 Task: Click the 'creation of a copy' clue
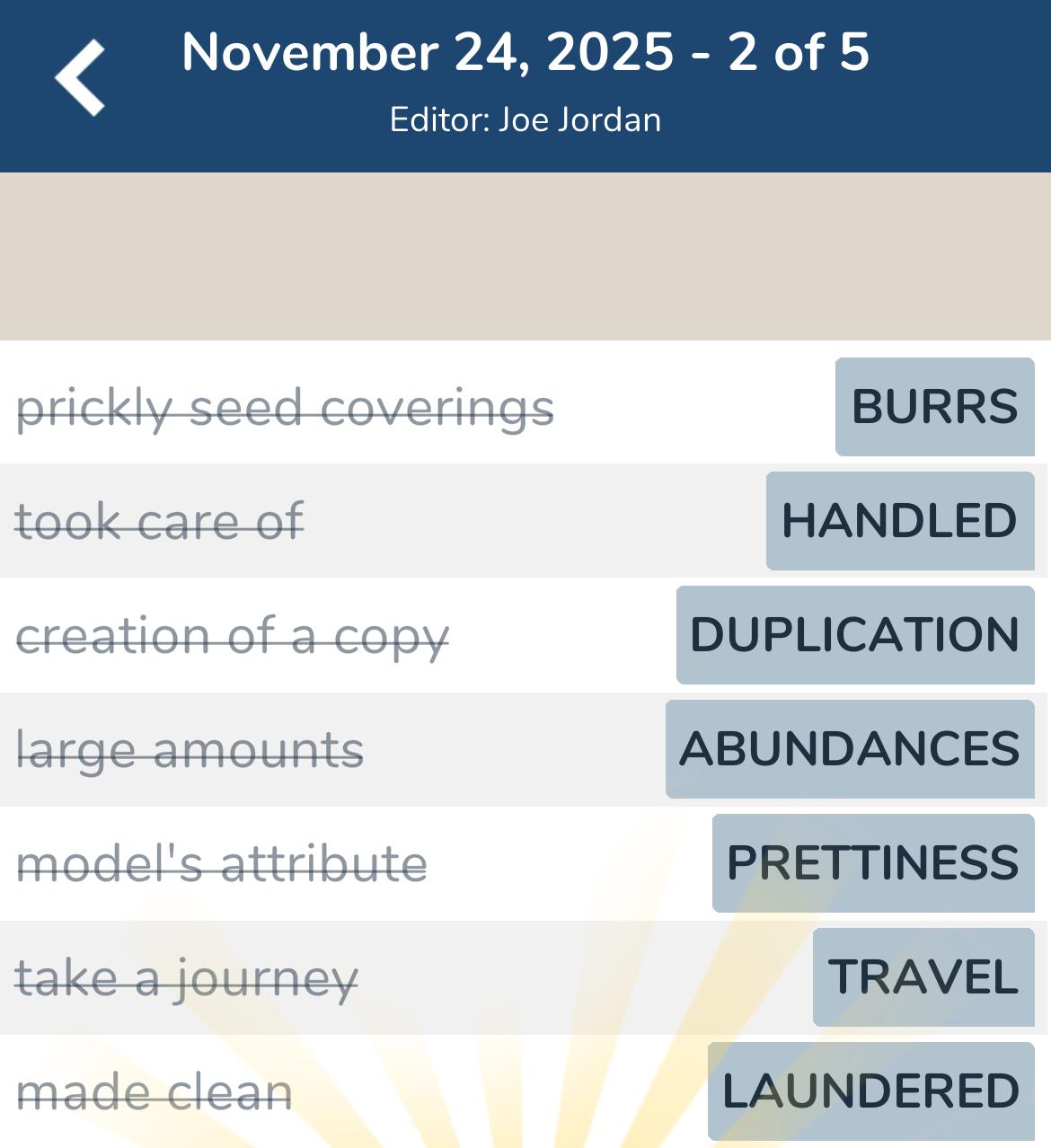[x=232, y=635]
